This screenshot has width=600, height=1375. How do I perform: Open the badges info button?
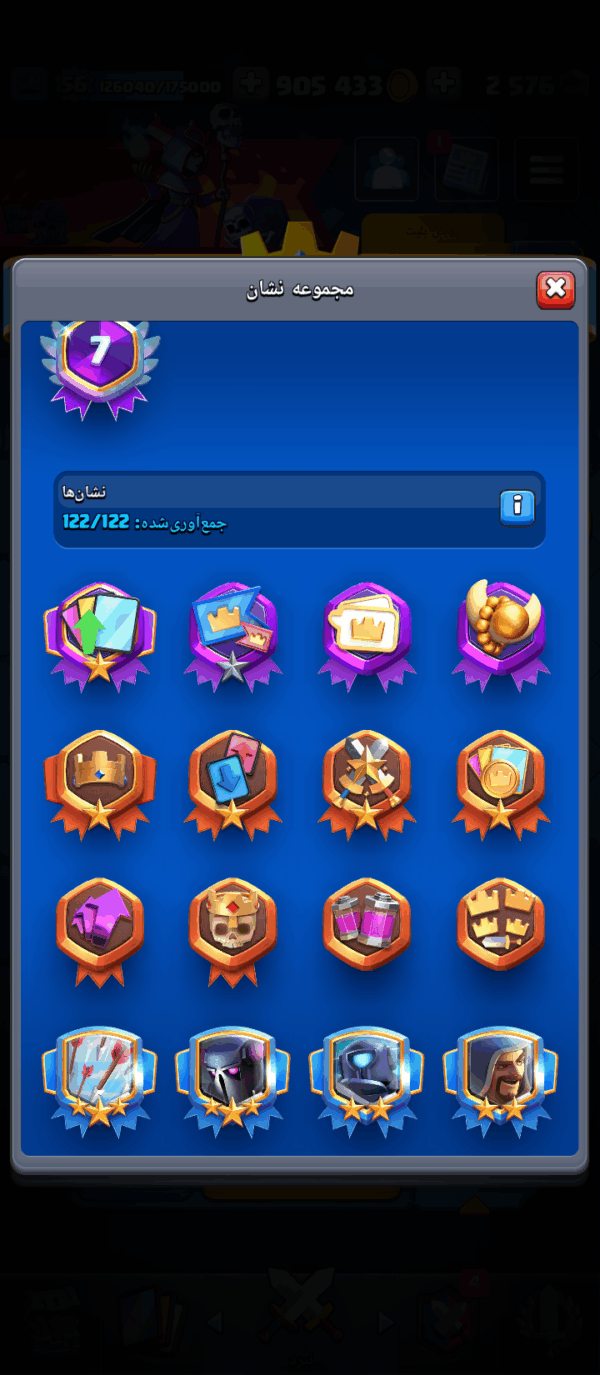[517, 507]
